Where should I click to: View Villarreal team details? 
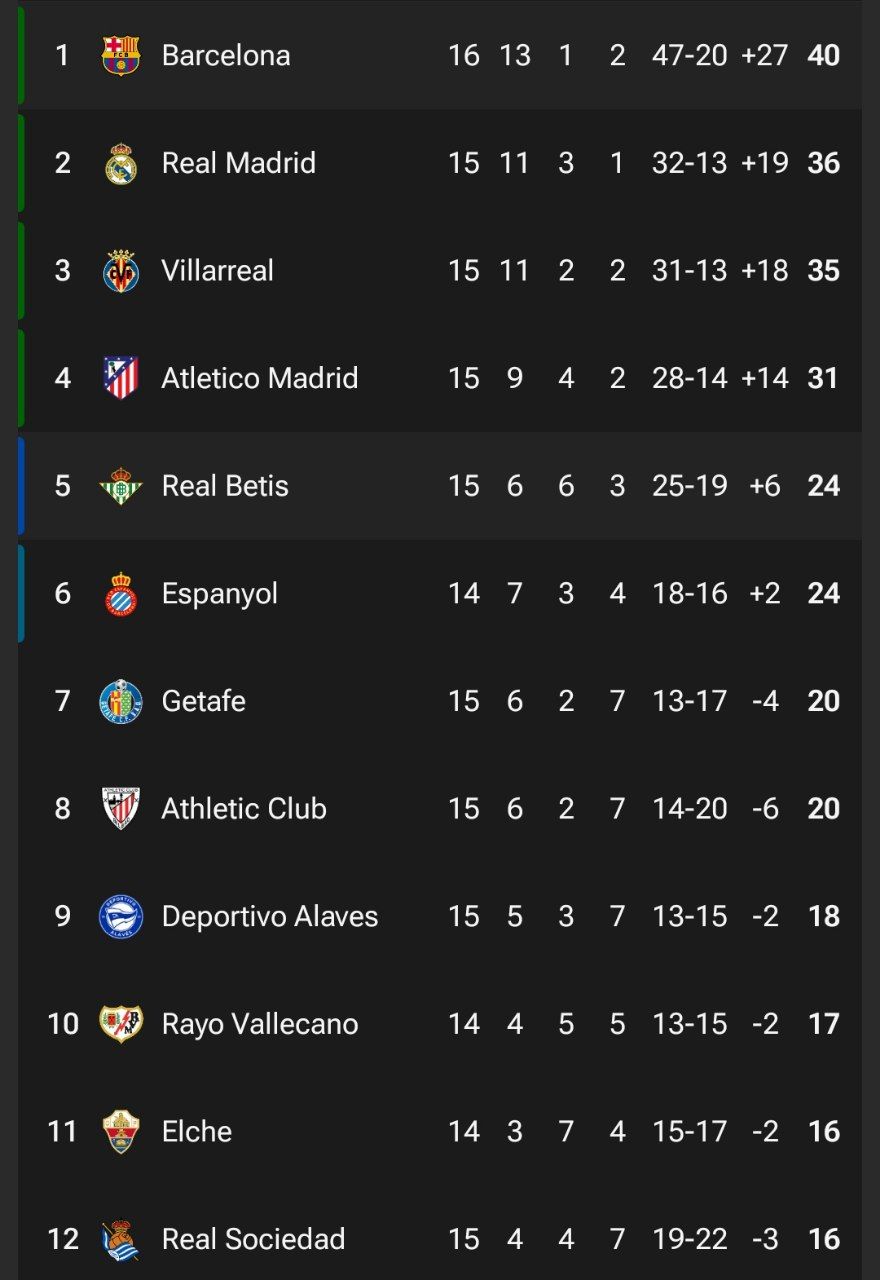pos(217,271)
